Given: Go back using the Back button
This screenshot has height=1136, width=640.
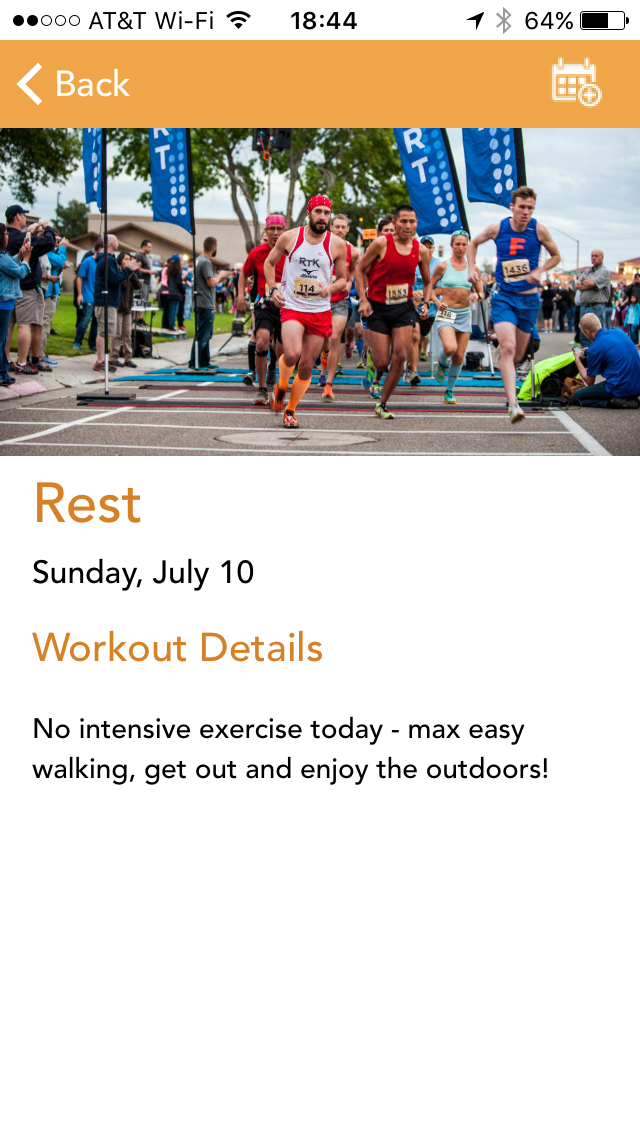Looking at the screenshot, I should pyautogui.click(x=73, y=84).
